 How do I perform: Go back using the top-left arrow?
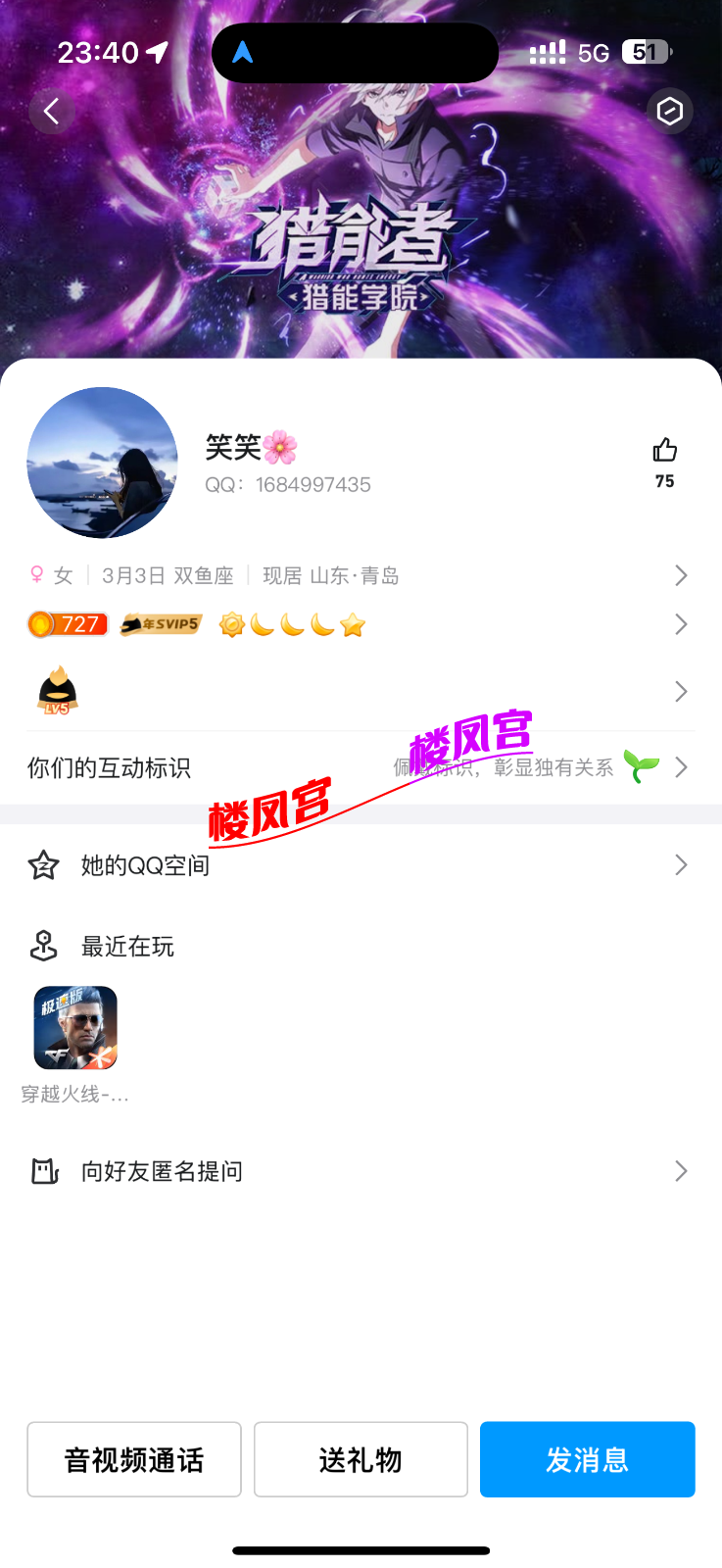(52, 112)
